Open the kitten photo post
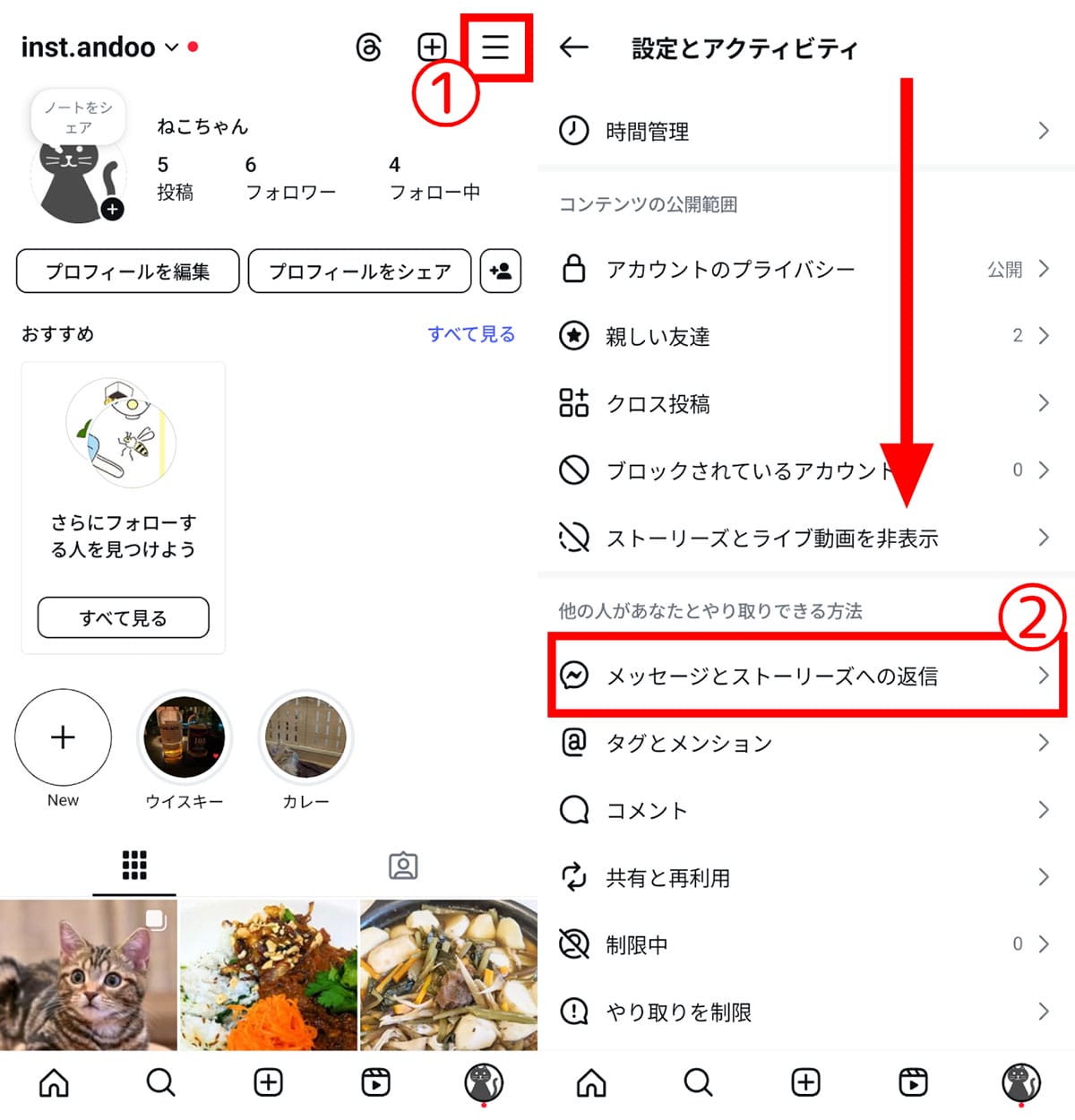 pos(88,975)
